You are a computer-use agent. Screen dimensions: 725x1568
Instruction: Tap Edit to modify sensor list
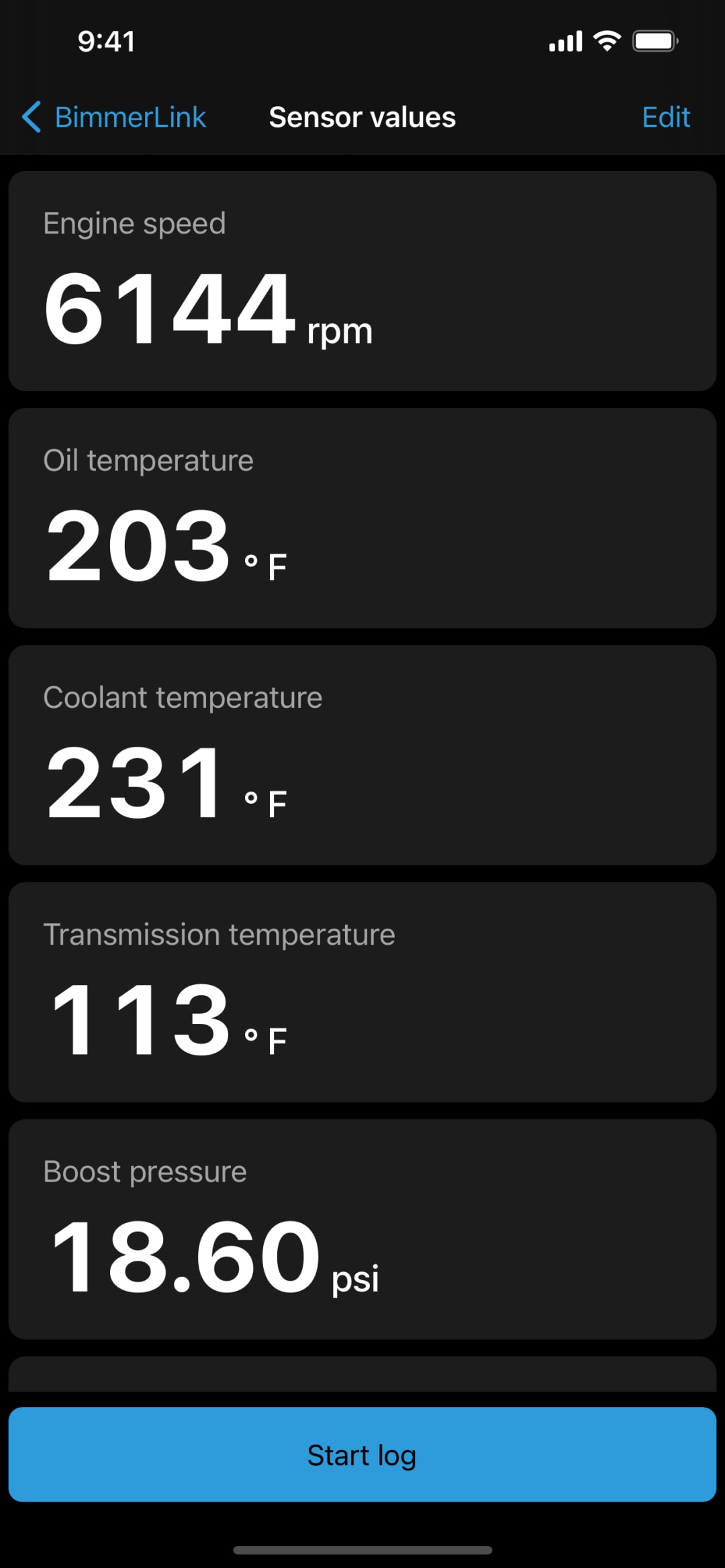click(x=665, y=117)
